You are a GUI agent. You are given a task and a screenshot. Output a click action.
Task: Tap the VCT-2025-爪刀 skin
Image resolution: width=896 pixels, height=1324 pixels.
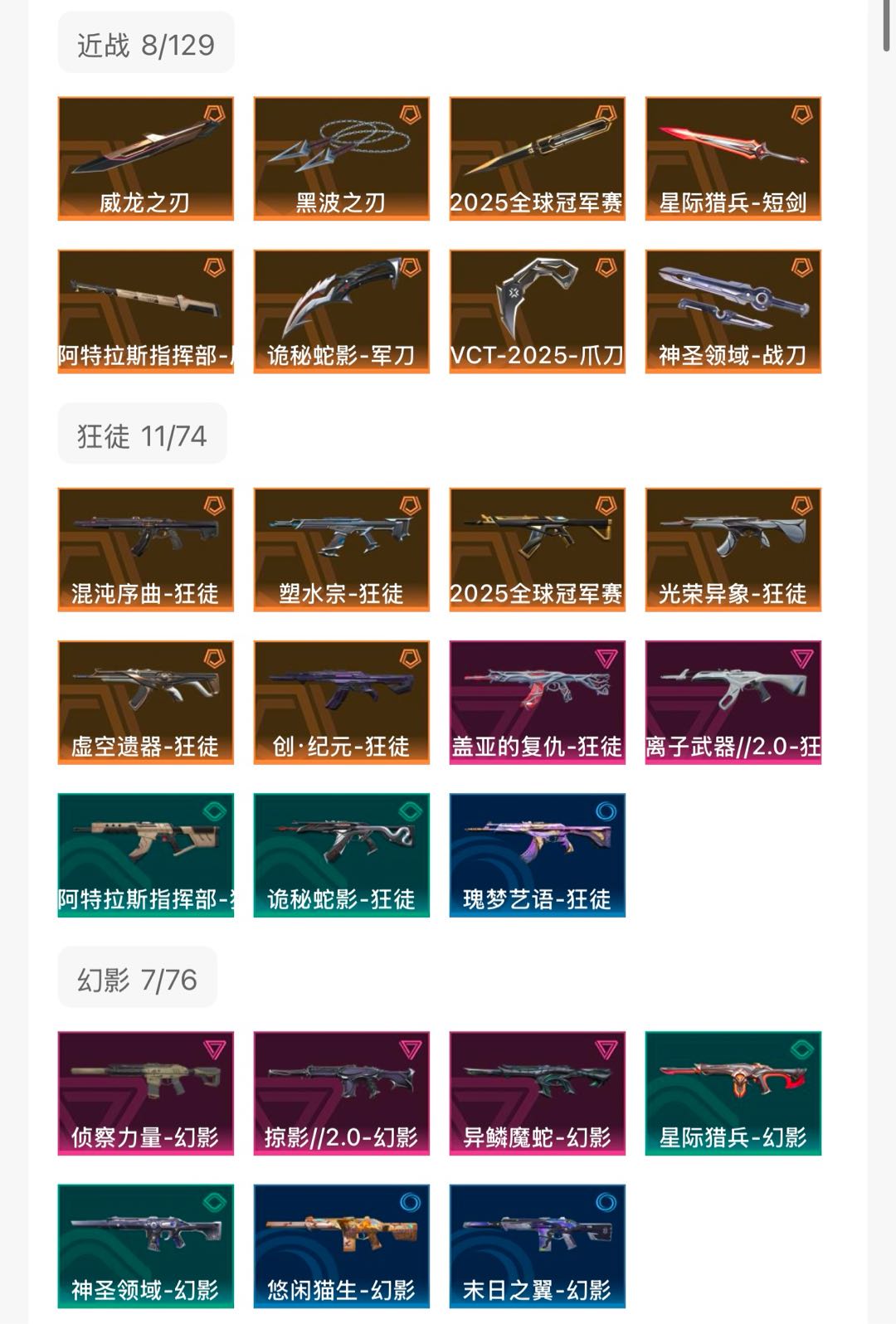pyautogui.click(x=538, y=311)
